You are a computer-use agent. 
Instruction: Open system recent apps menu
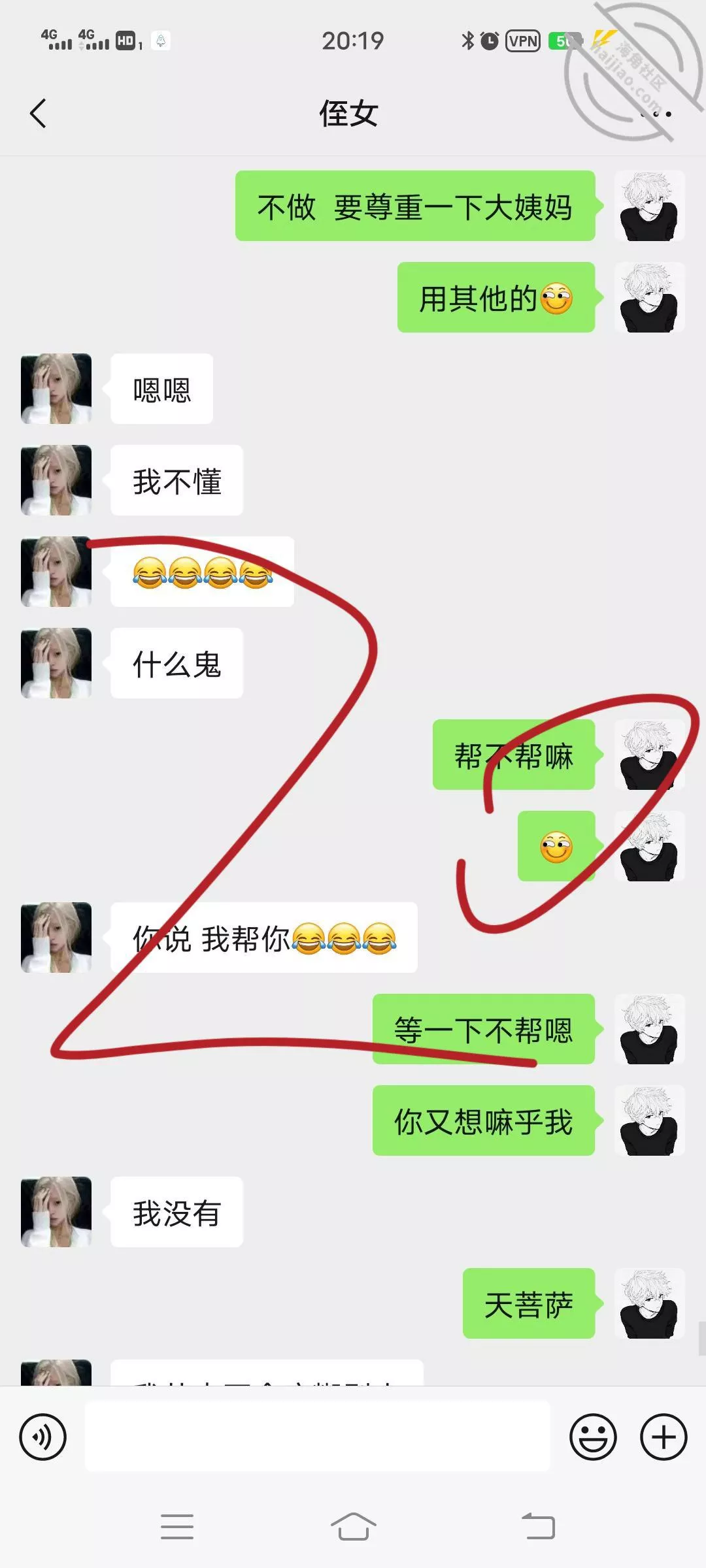(176, 1527)
